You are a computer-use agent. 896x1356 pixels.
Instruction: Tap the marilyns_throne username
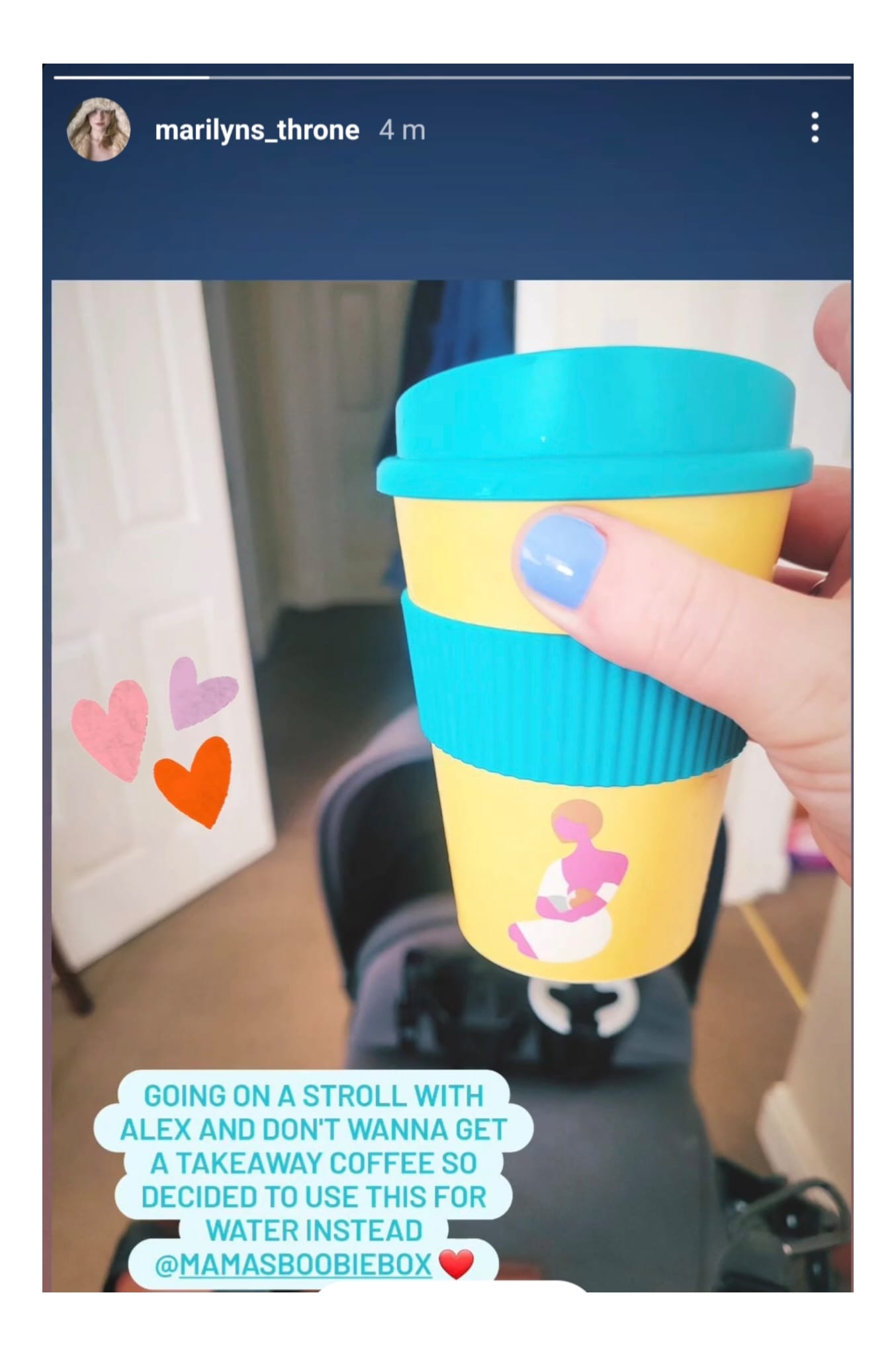257,130
